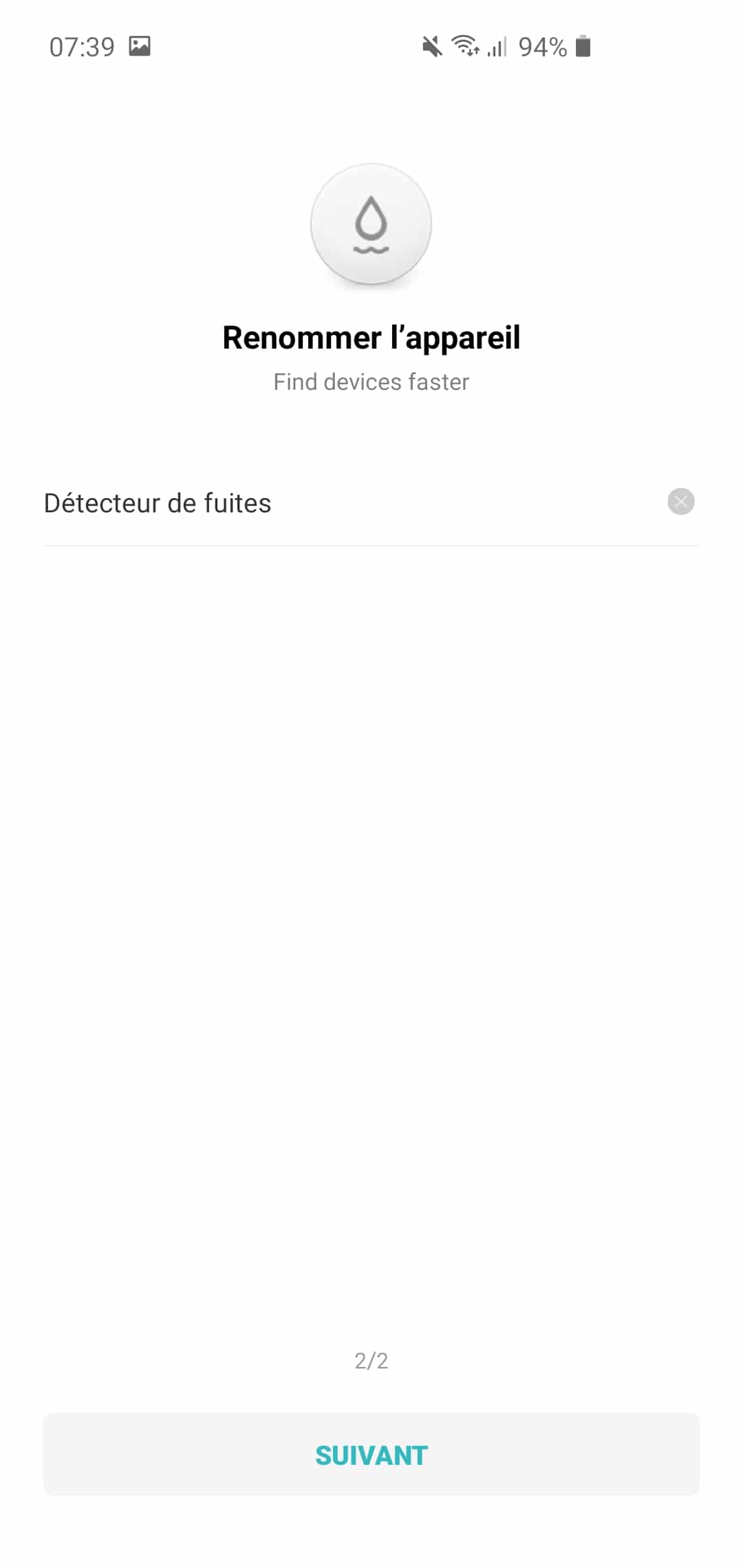The height and width of the screenshot is (1568, 743).
Task: Edit the device name field
Action: click(351, 503)
